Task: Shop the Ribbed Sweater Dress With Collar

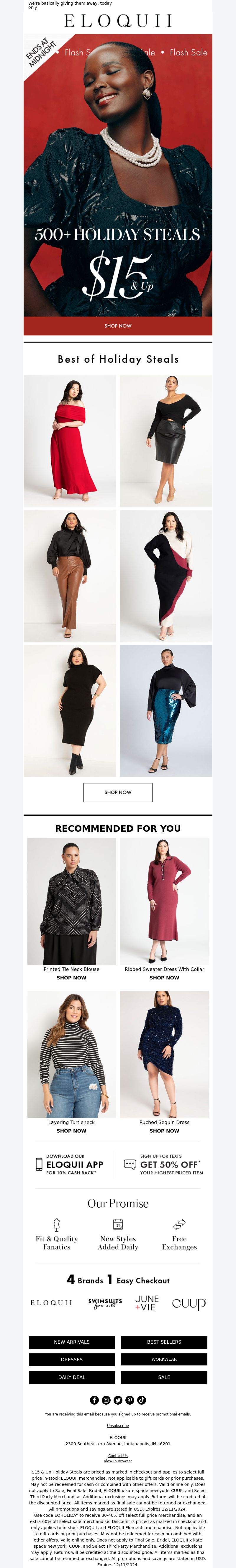Action: [x=164, y=977]
